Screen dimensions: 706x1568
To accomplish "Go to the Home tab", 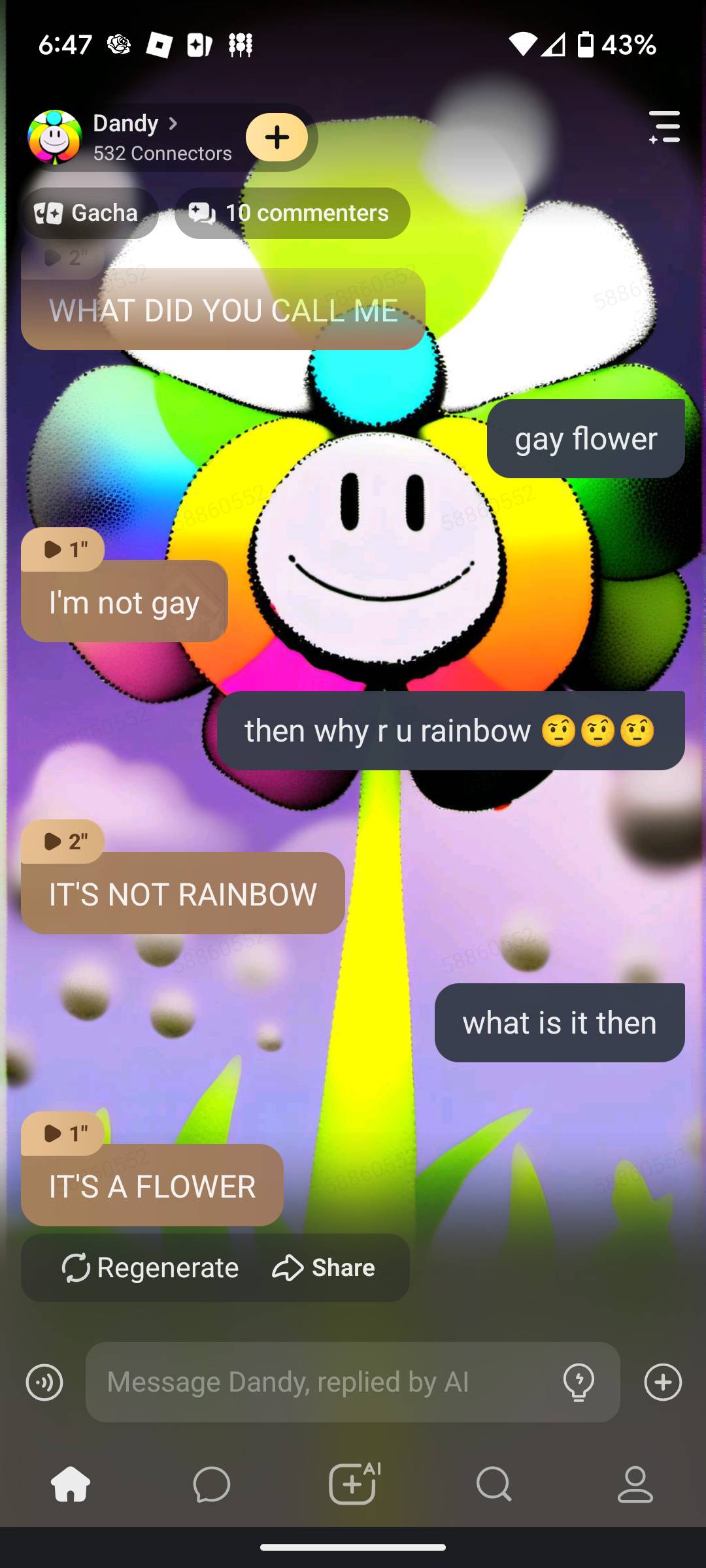I will tap(71, 1484).
